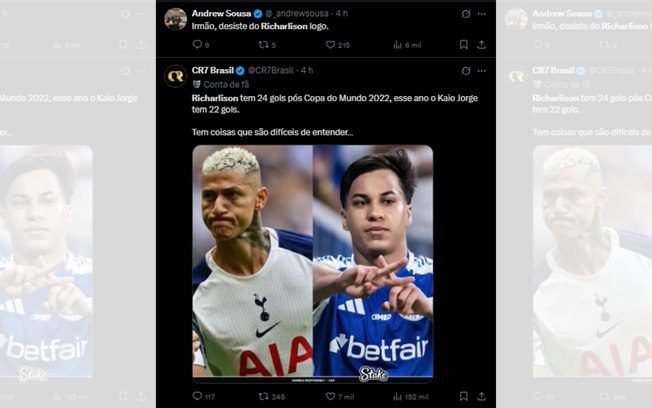Screen dimensions: 652x408
Task: Open Andrew Sousa's profile
Action: click(175, 18)
